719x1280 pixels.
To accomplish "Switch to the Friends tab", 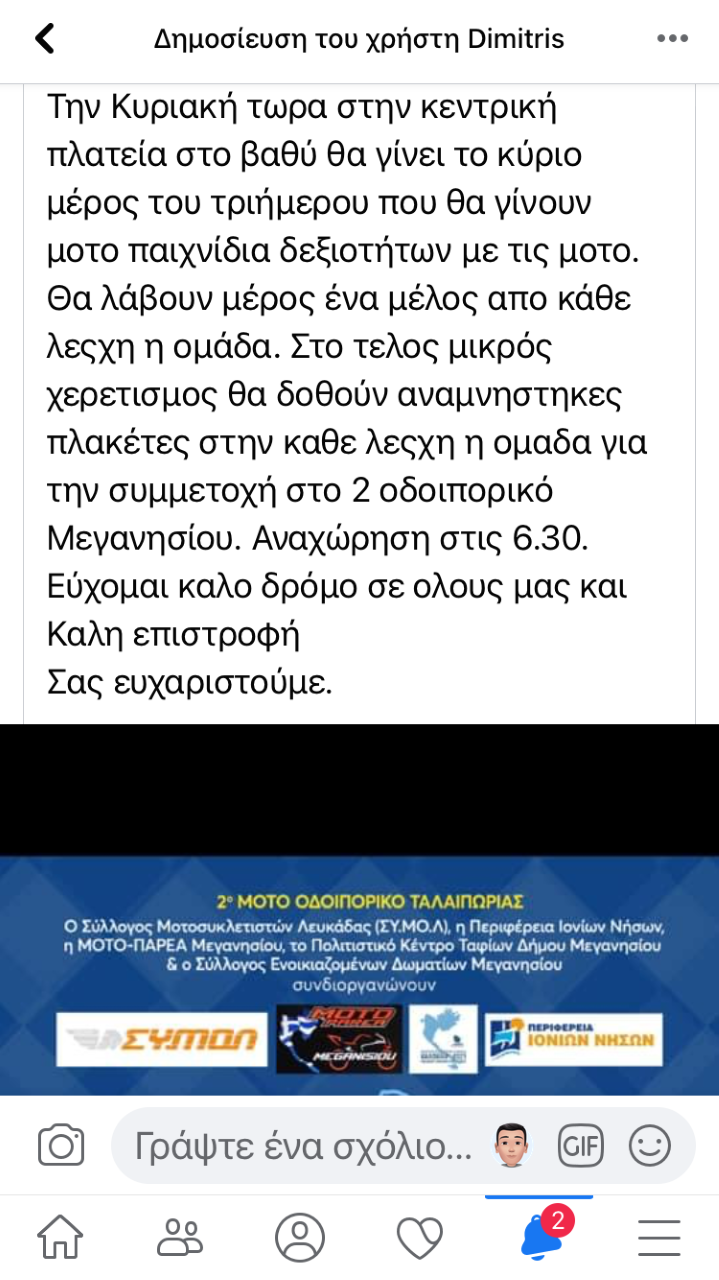I will pos(180,1238).
